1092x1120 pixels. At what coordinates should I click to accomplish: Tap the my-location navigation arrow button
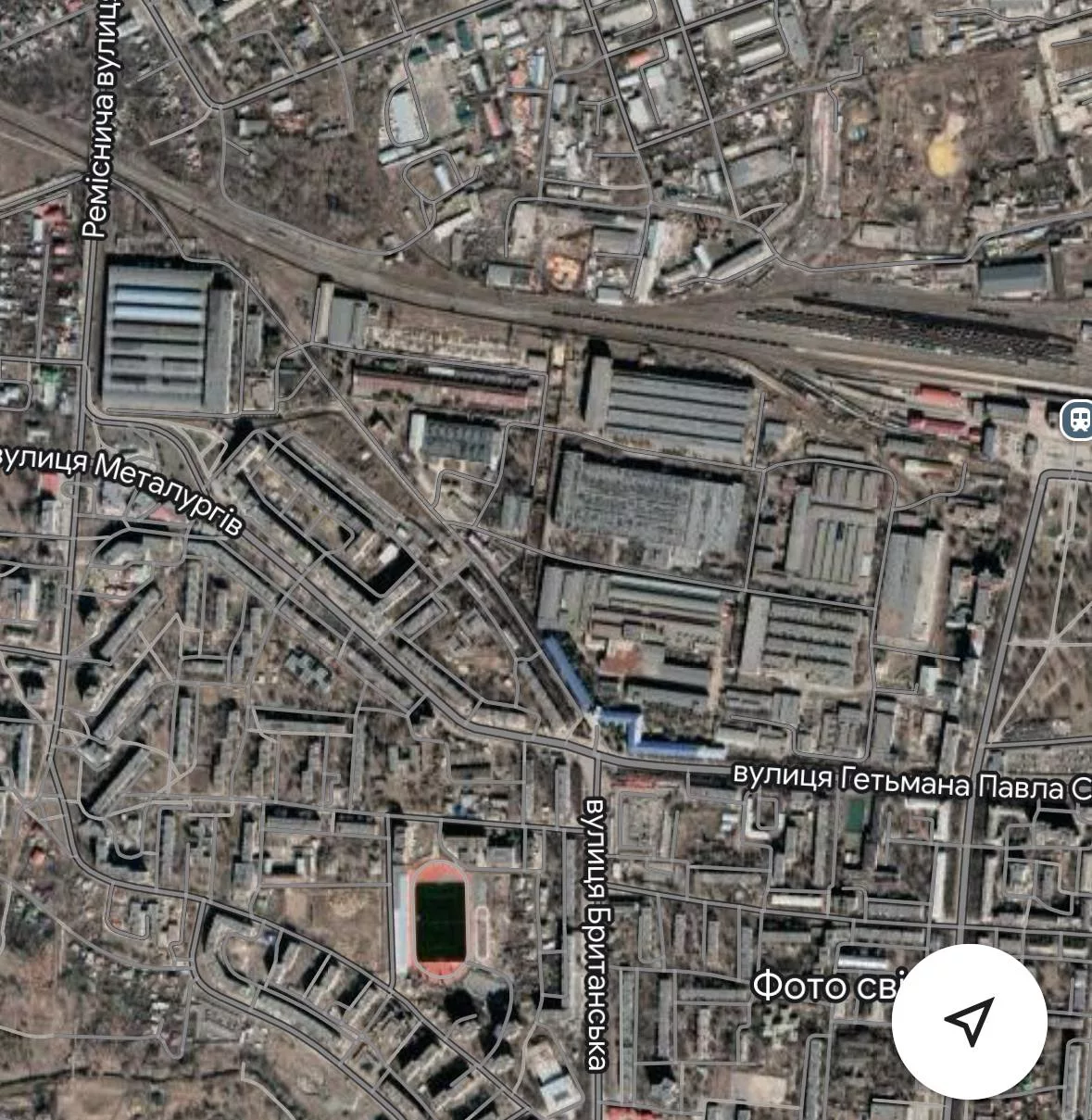969,1021
